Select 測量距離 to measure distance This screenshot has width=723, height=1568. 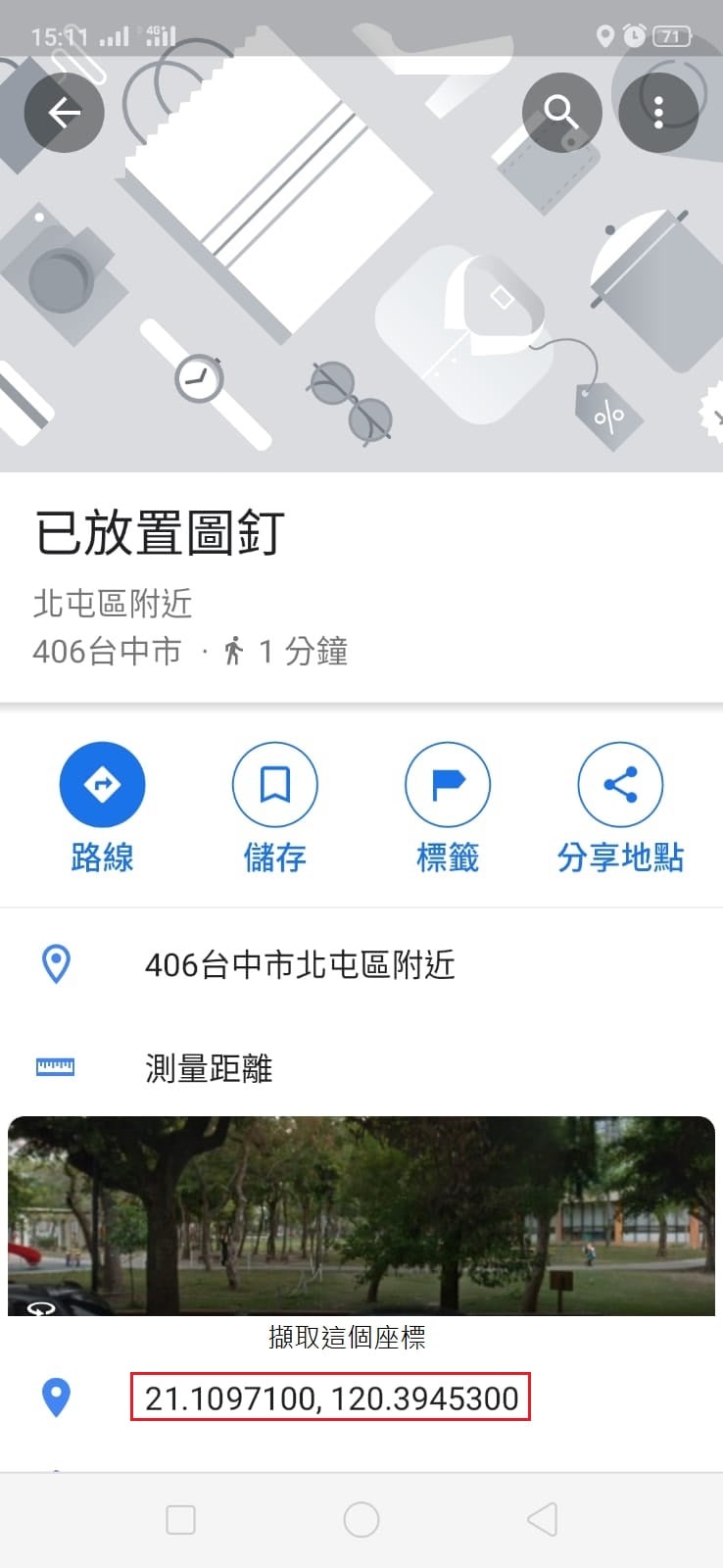[x=209, y=1068]
